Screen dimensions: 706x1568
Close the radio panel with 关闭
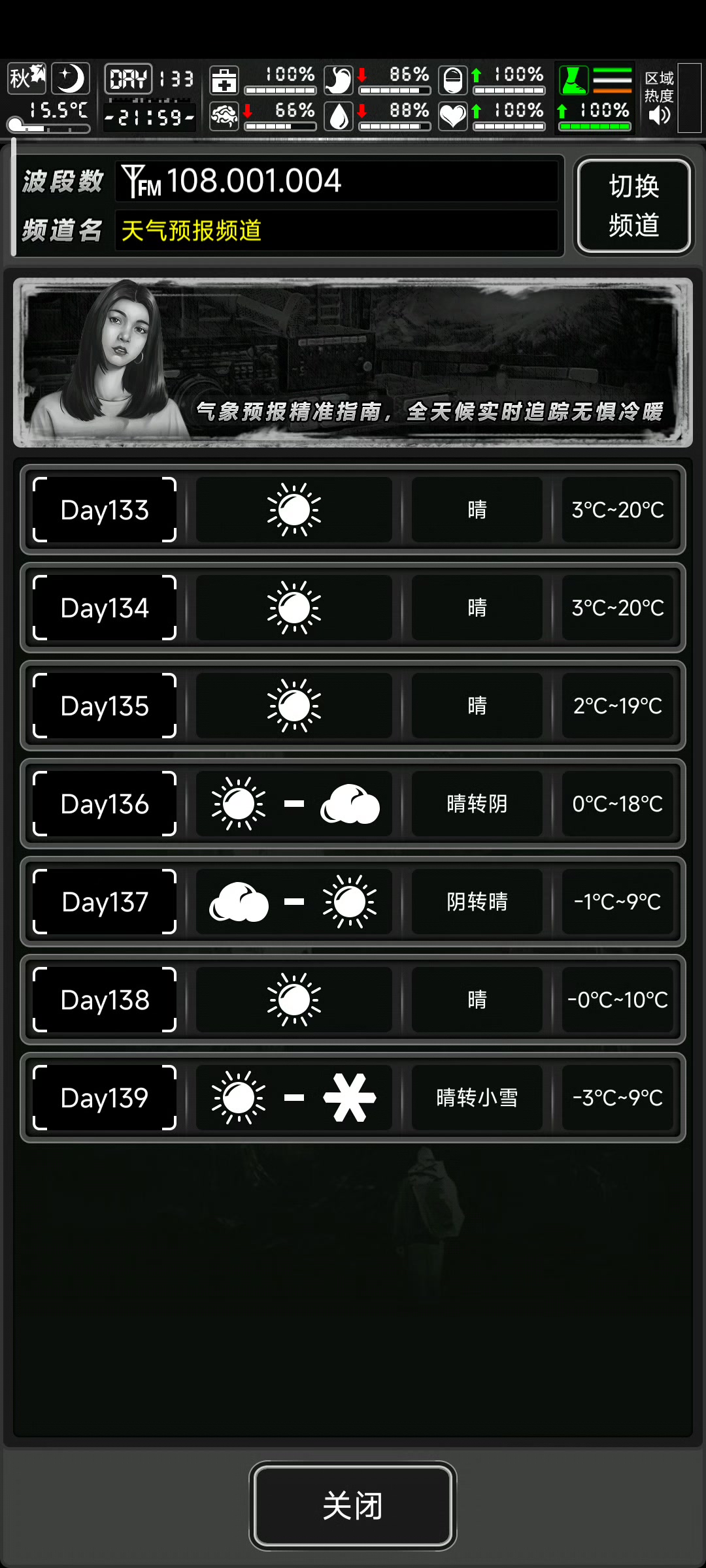click(x=352, y=1506)
